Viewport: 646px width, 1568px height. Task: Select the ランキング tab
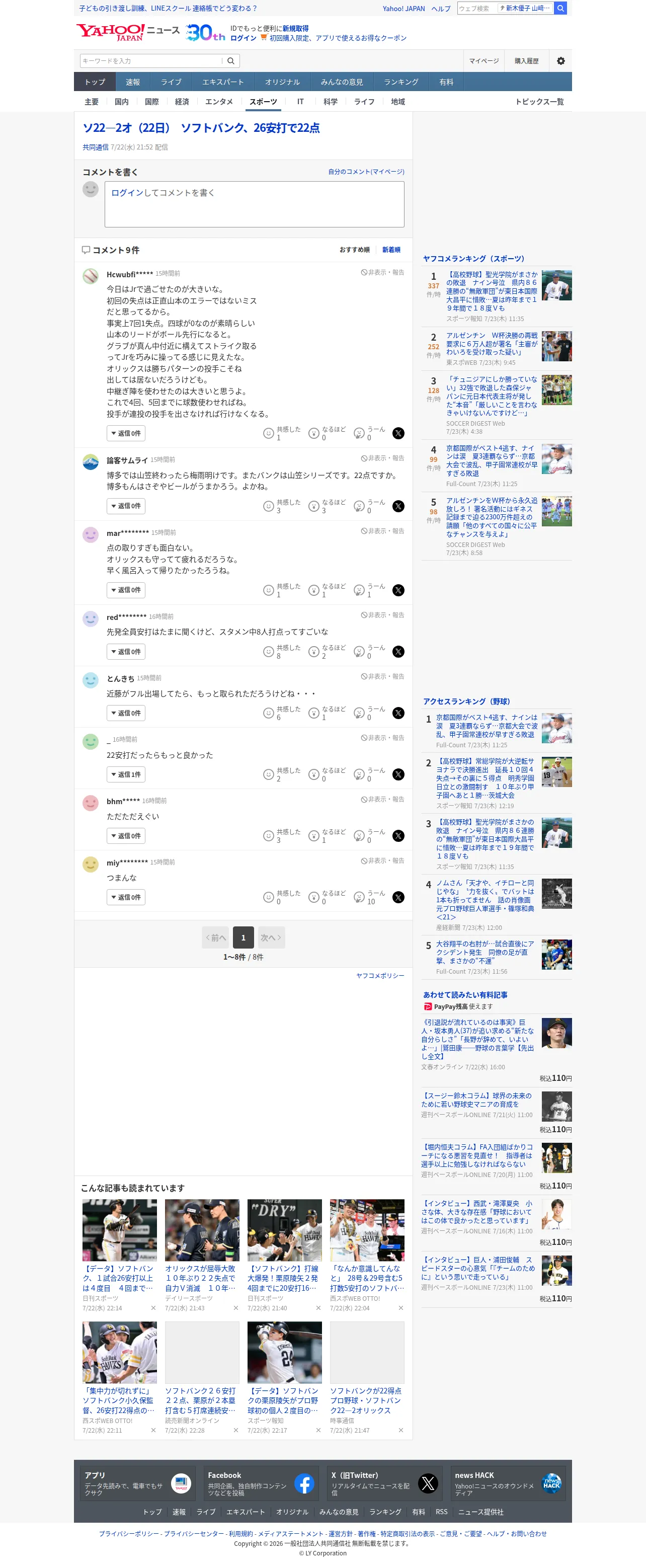pos(400,82)
